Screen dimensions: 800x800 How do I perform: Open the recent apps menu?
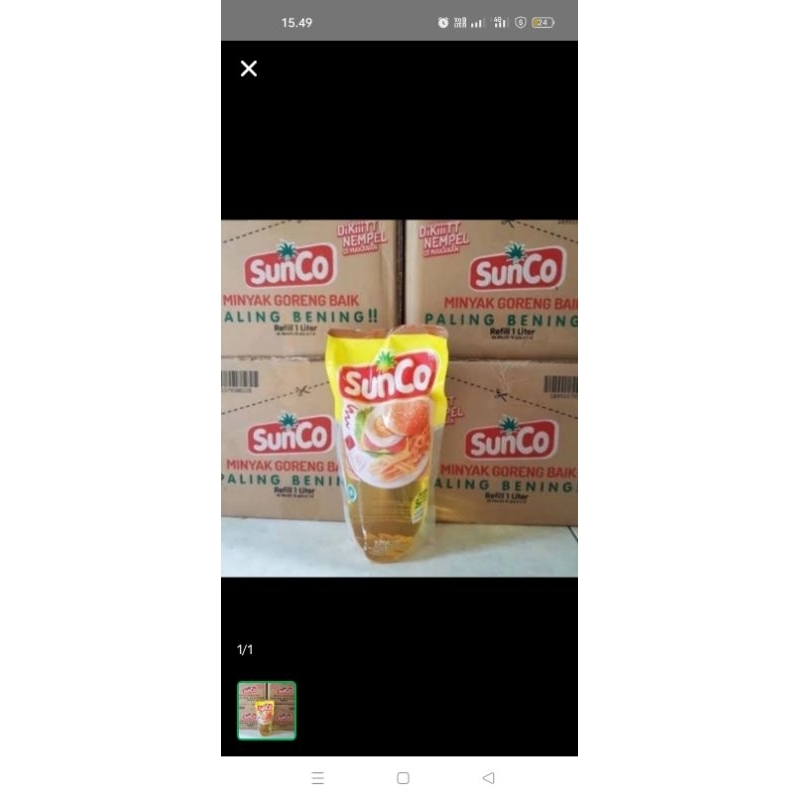[x=318, y=778]
